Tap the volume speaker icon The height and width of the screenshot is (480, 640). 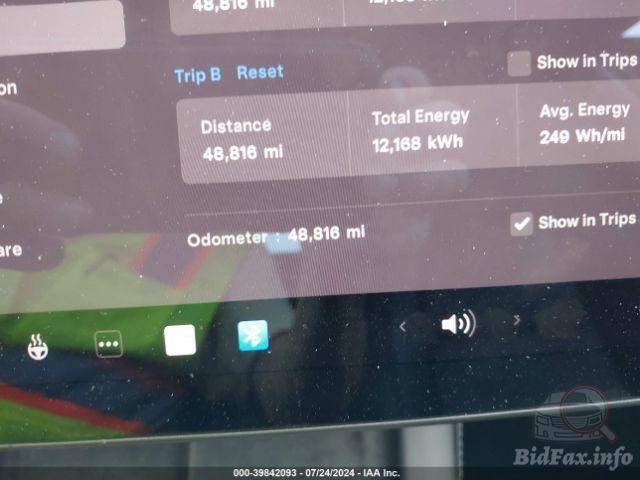pyautogui.click(x=457, y=323)
